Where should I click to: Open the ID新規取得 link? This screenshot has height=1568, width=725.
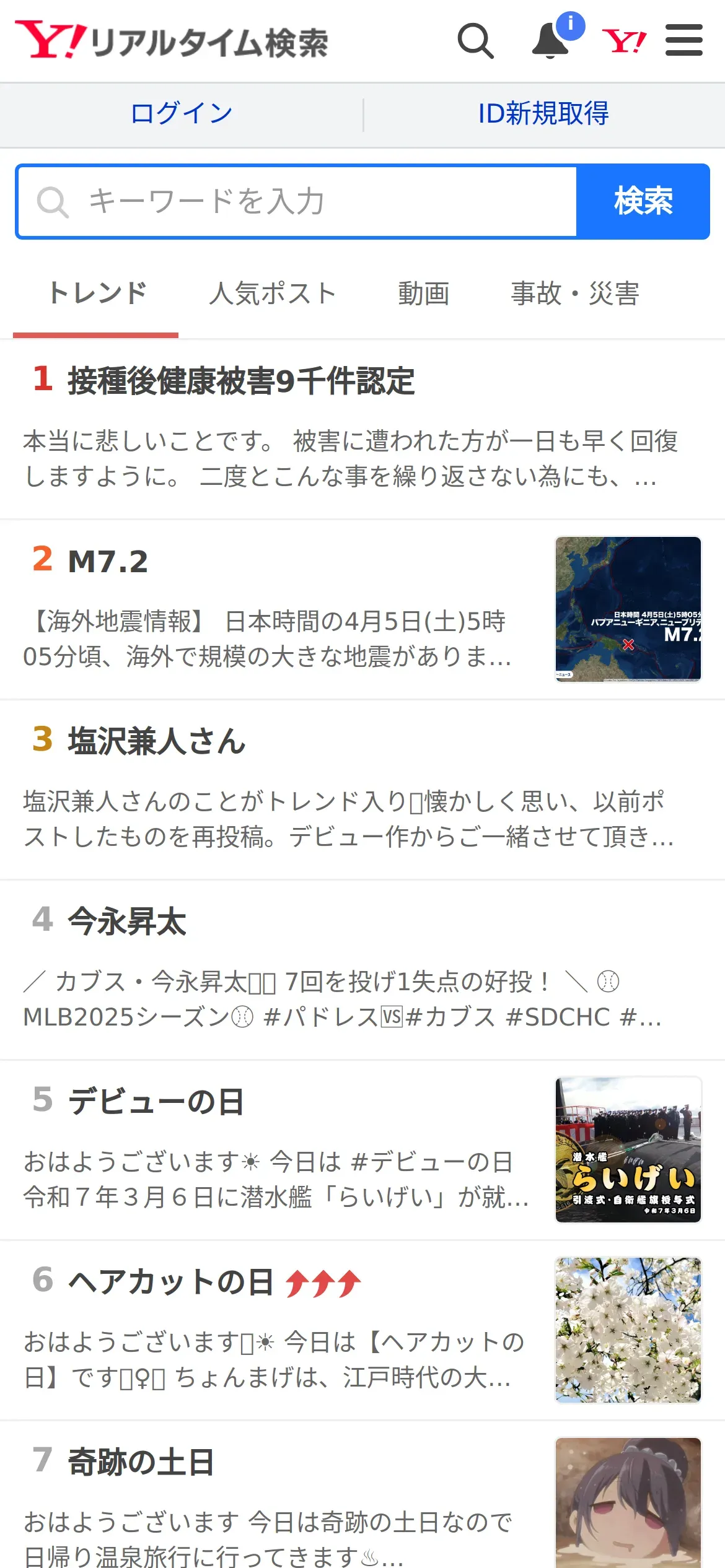point(543,114)
